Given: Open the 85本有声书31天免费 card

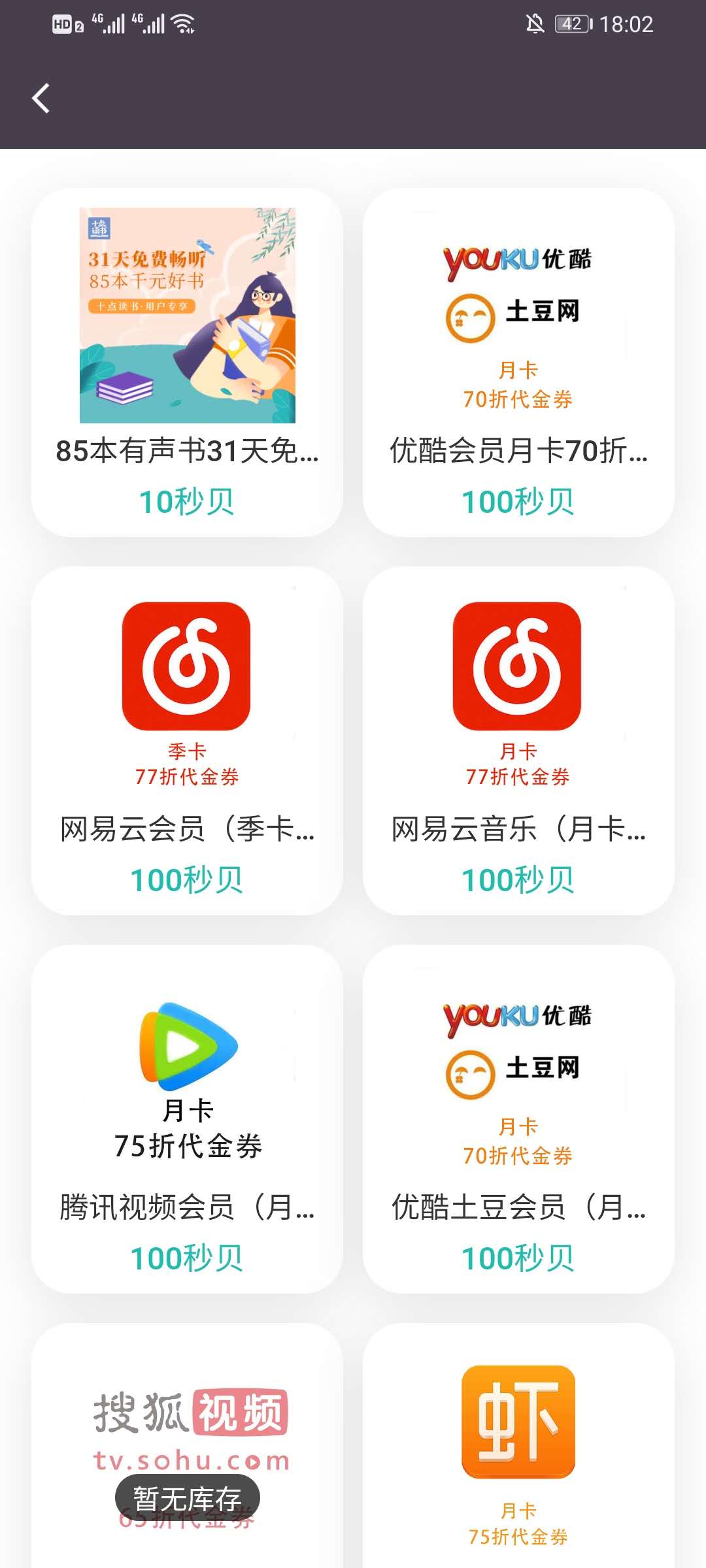Looking at the screenshot, I should (x=187, y=363).
